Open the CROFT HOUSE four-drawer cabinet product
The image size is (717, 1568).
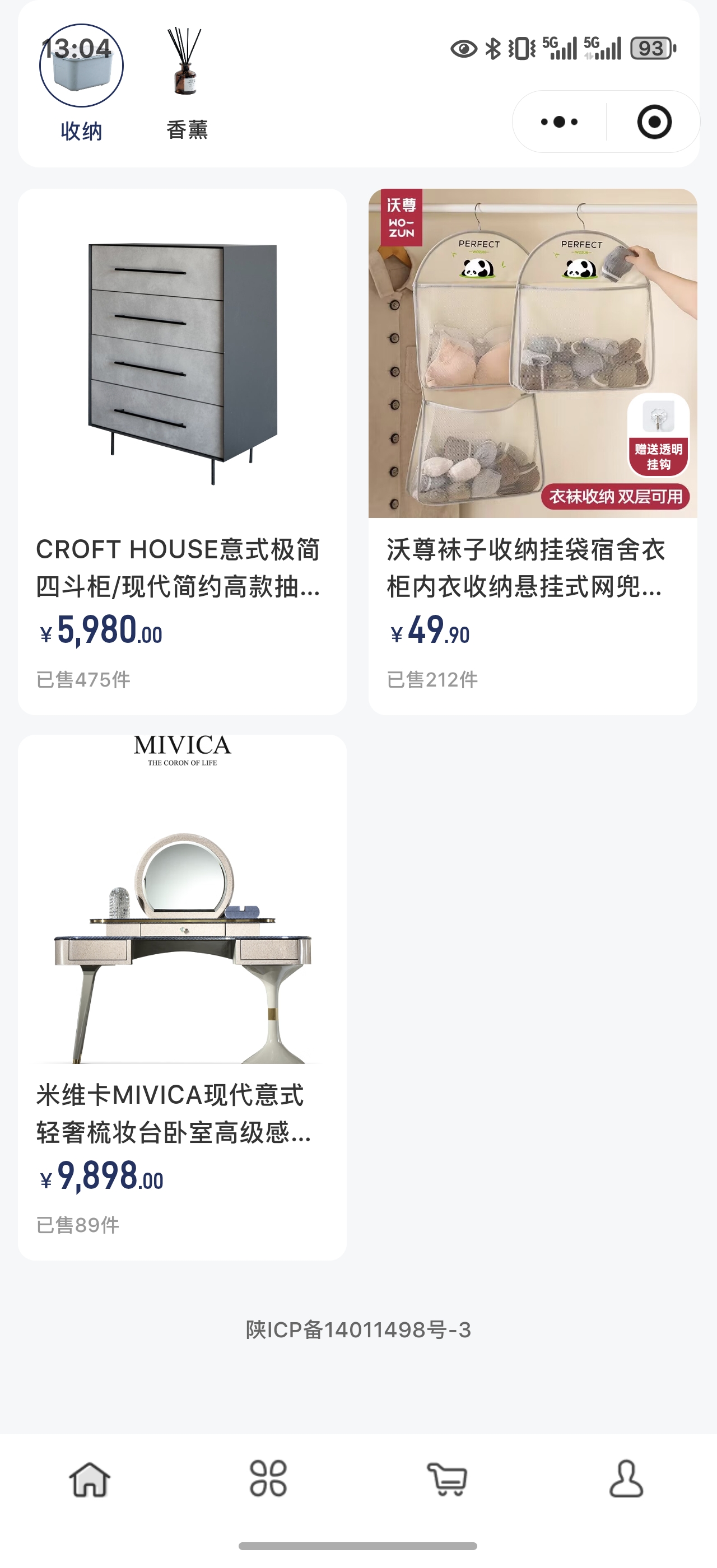tap(182, 450)
